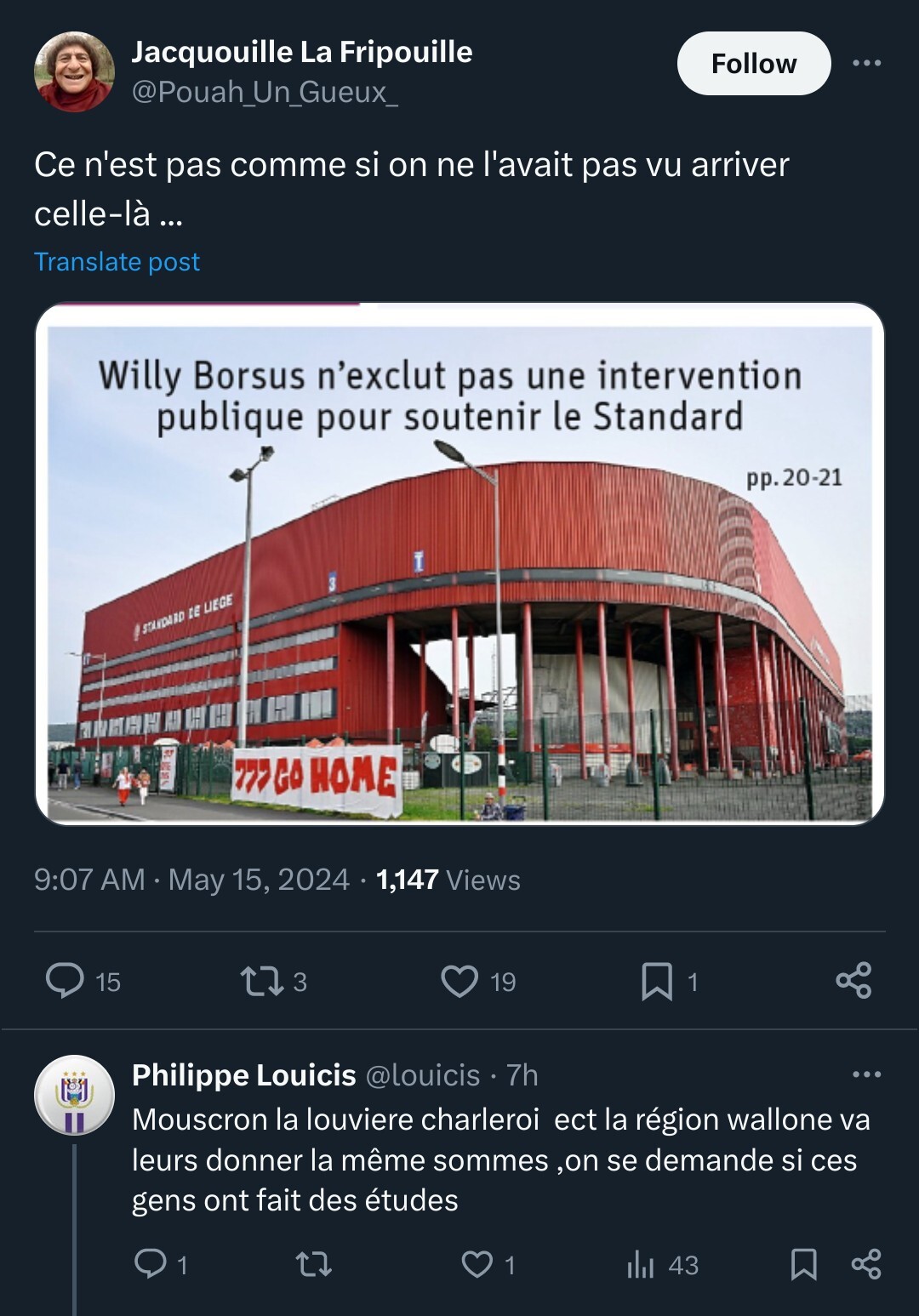Bookmark Philippe Louicis's reply

(x=803, y=1264)
